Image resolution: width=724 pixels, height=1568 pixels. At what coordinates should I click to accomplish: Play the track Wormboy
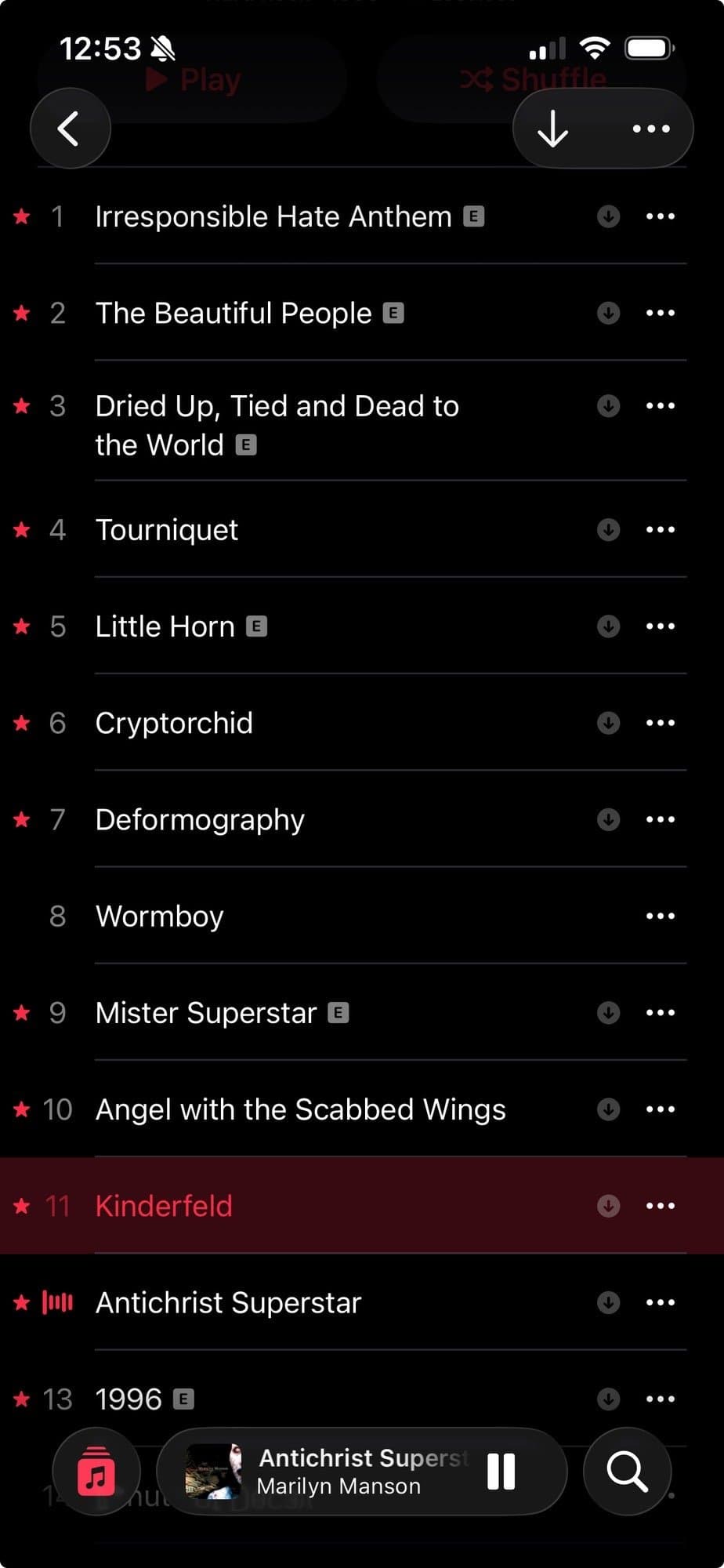pyautogui.click(x=160, y=916)
